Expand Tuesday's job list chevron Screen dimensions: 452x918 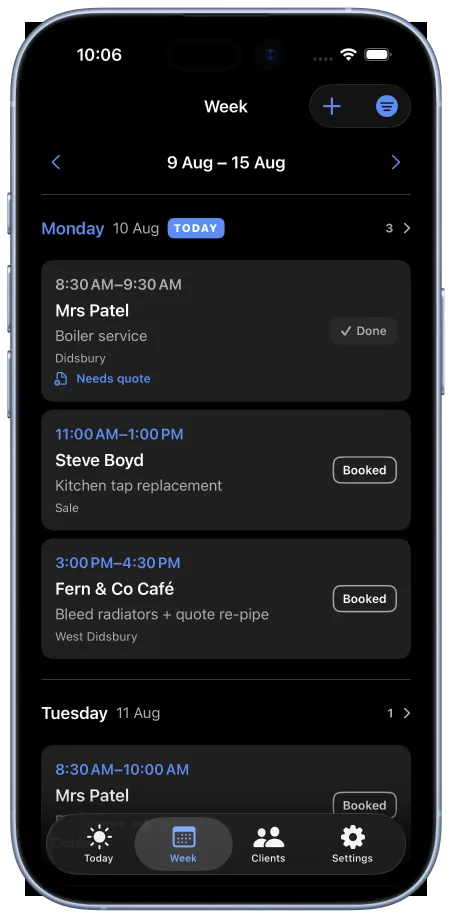click(407, 713)
